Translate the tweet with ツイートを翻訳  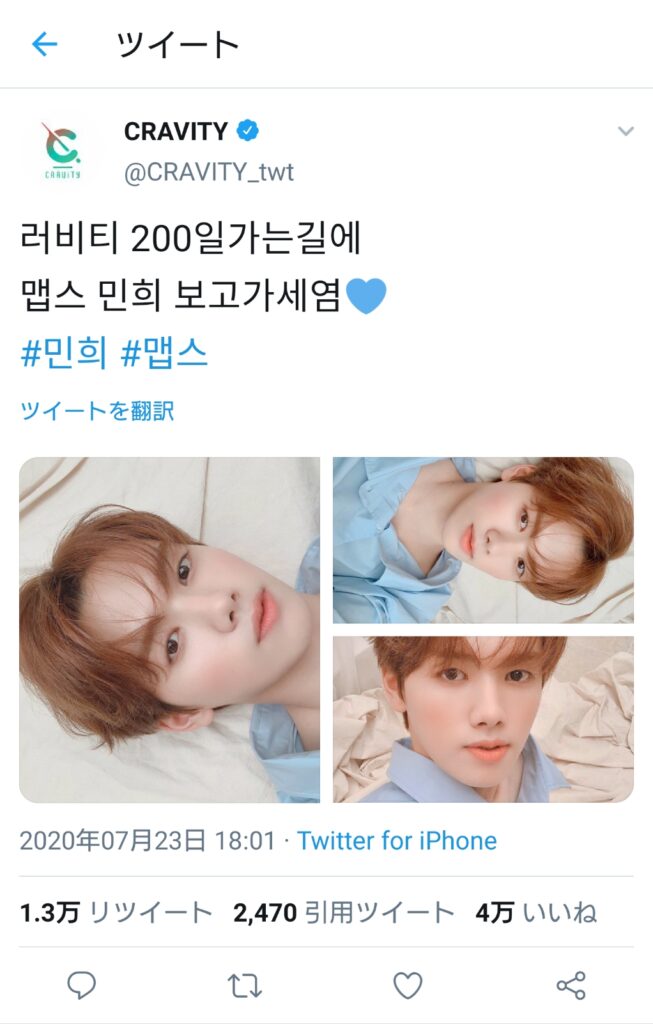[x=97, y=410]
